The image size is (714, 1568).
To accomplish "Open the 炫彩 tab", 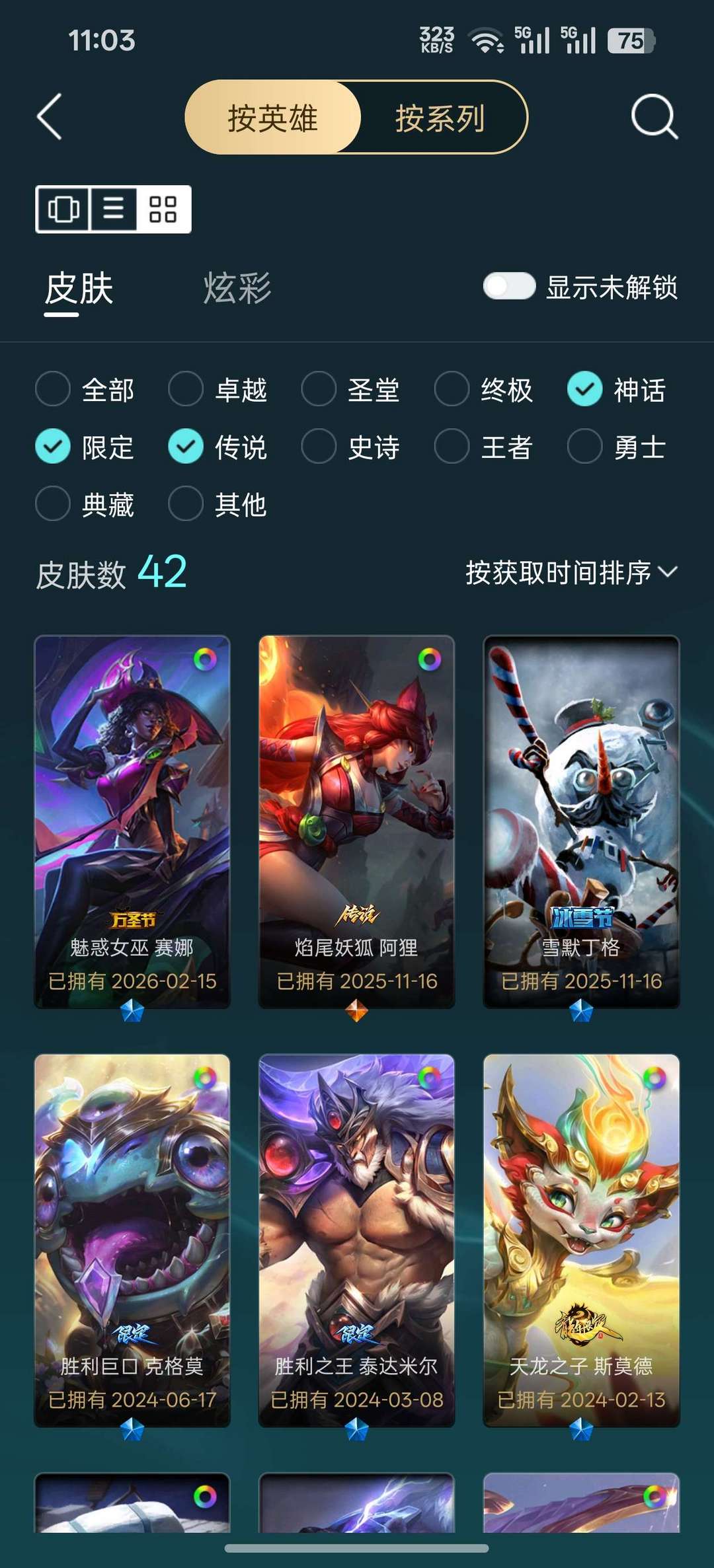I will [x=237, y=288].
